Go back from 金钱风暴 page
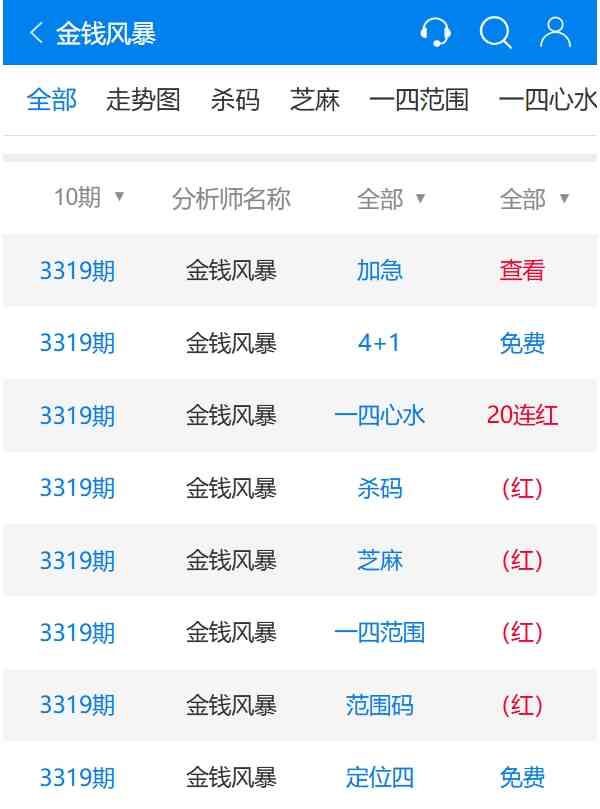Image resolution: width=600 pixels, height=809 pixels. pyautogui.click(x=36, y=34)
